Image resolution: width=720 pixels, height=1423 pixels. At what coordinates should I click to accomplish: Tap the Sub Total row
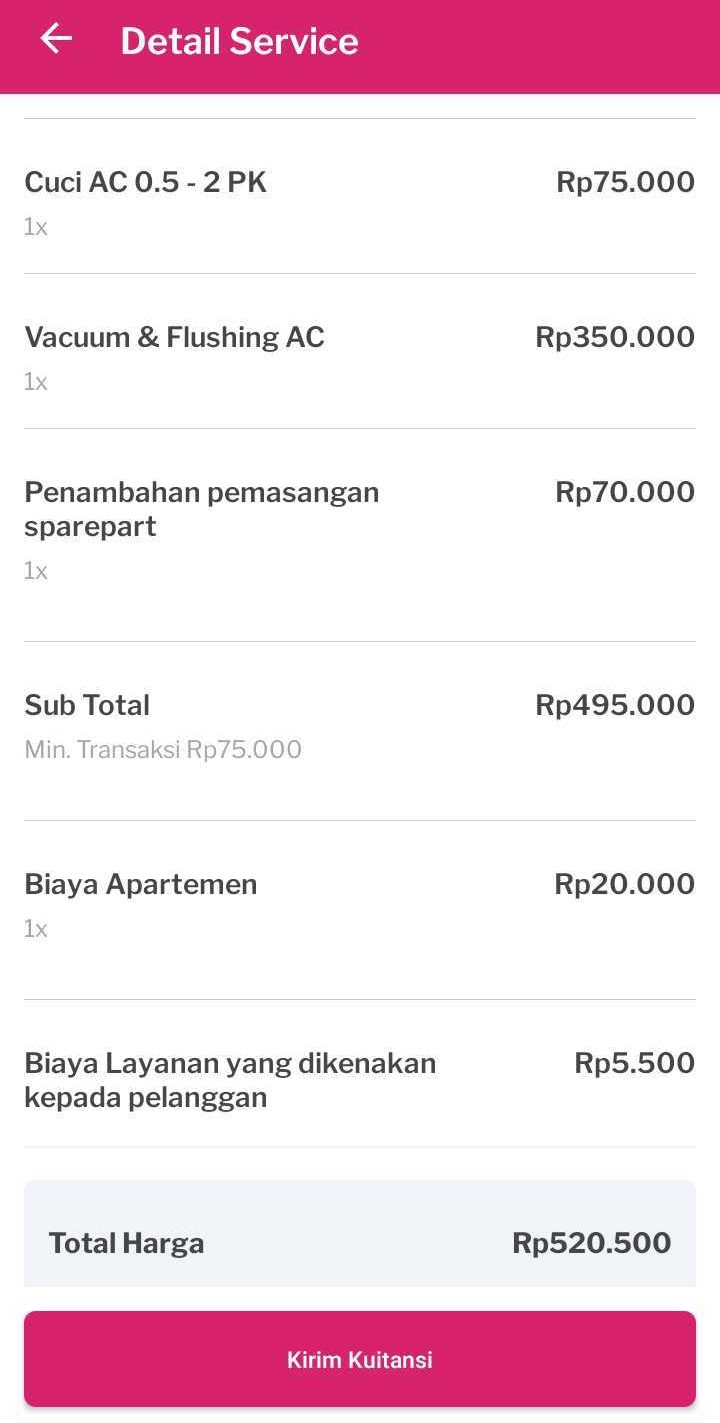(x=87, y=704)
